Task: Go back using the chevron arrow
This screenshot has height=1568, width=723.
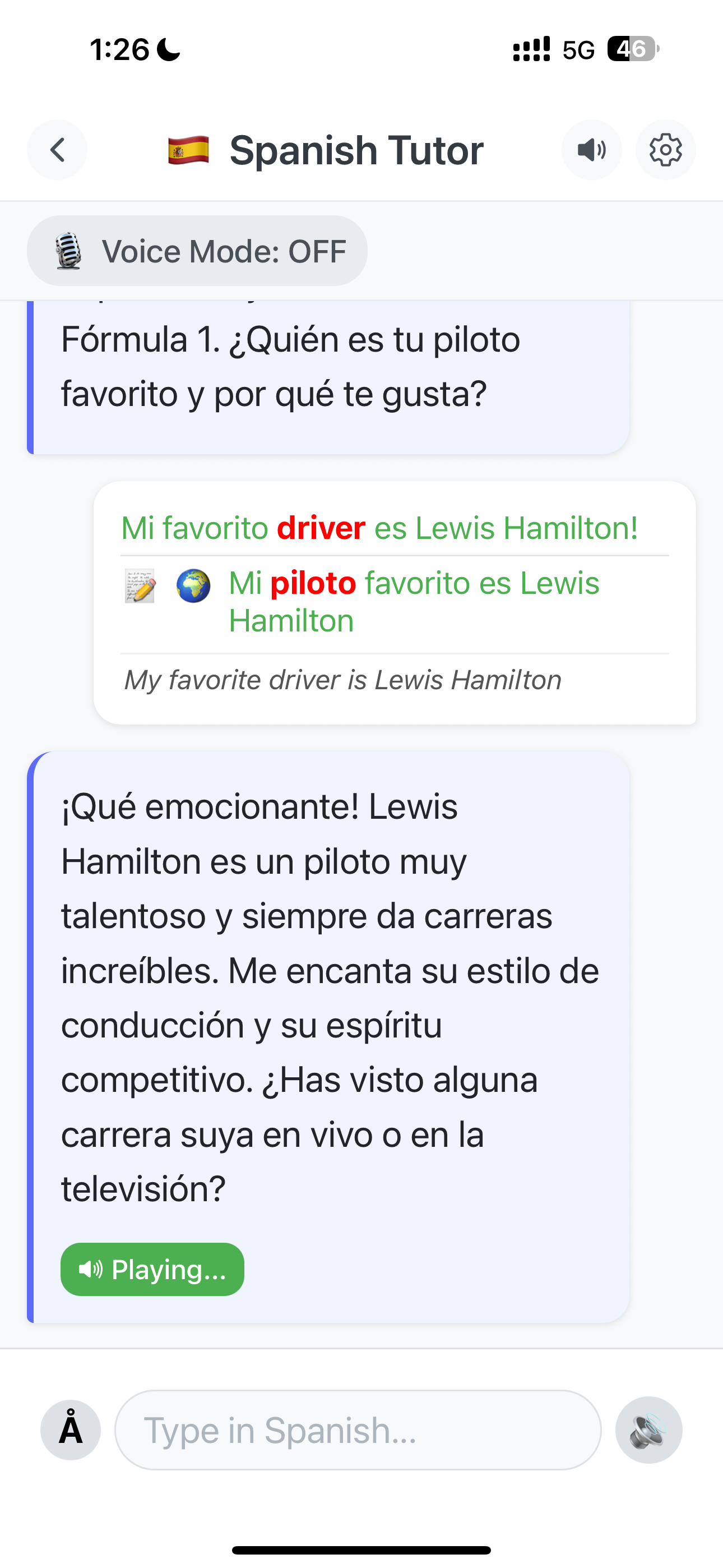Action: pos(57,150)
